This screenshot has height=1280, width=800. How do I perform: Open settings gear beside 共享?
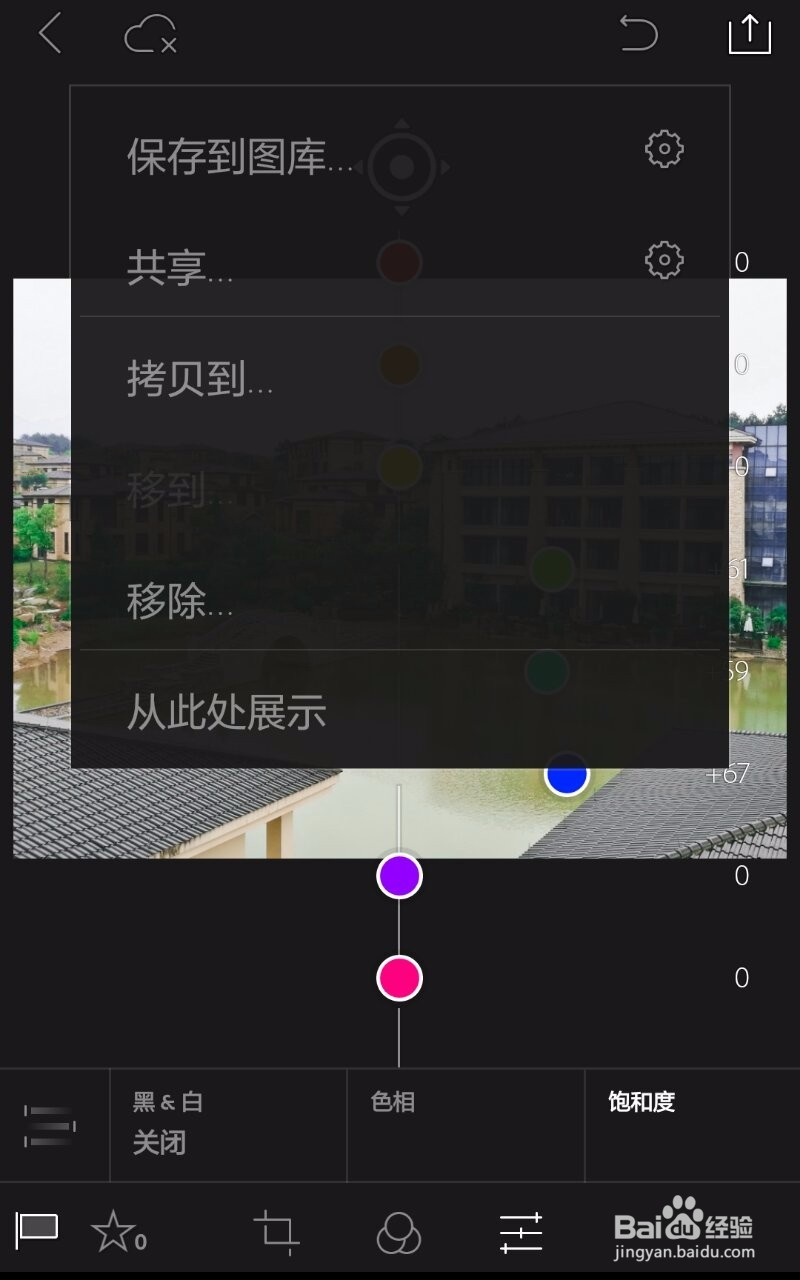[x=664, y=260]
